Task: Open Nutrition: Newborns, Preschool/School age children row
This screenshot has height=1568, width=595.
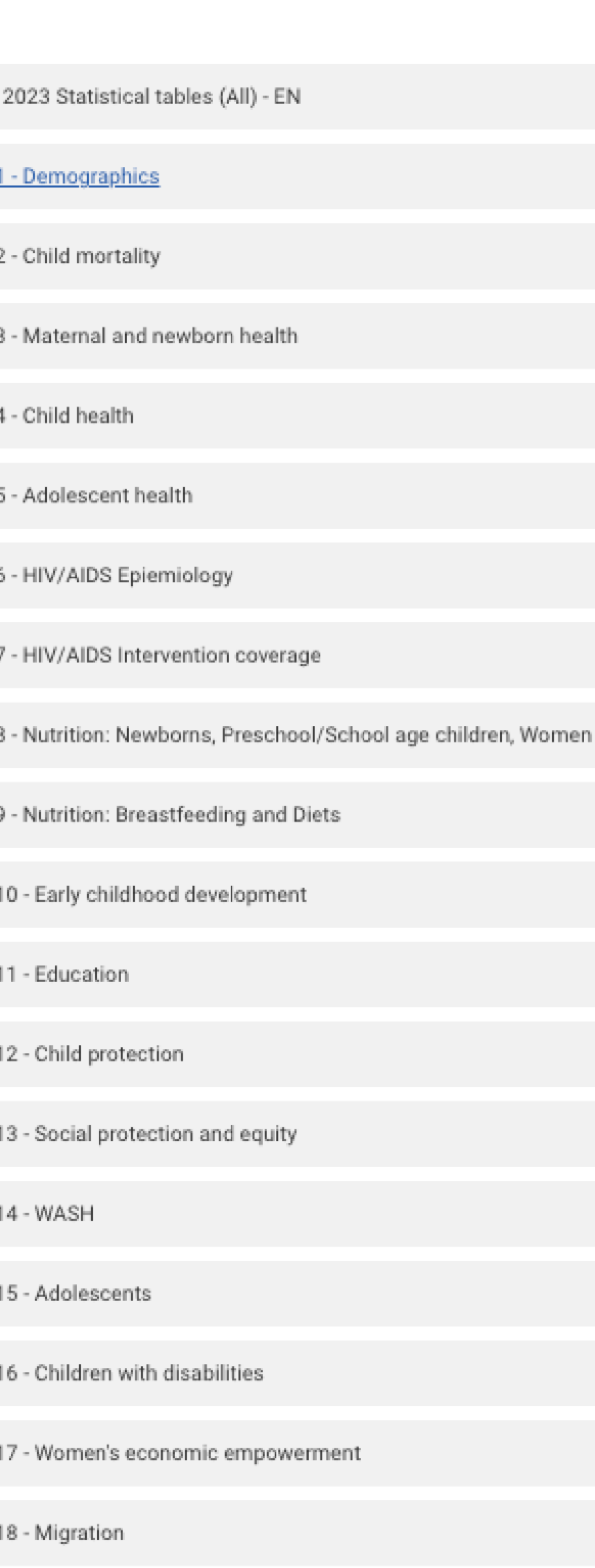Action: [x=296, y=735]
